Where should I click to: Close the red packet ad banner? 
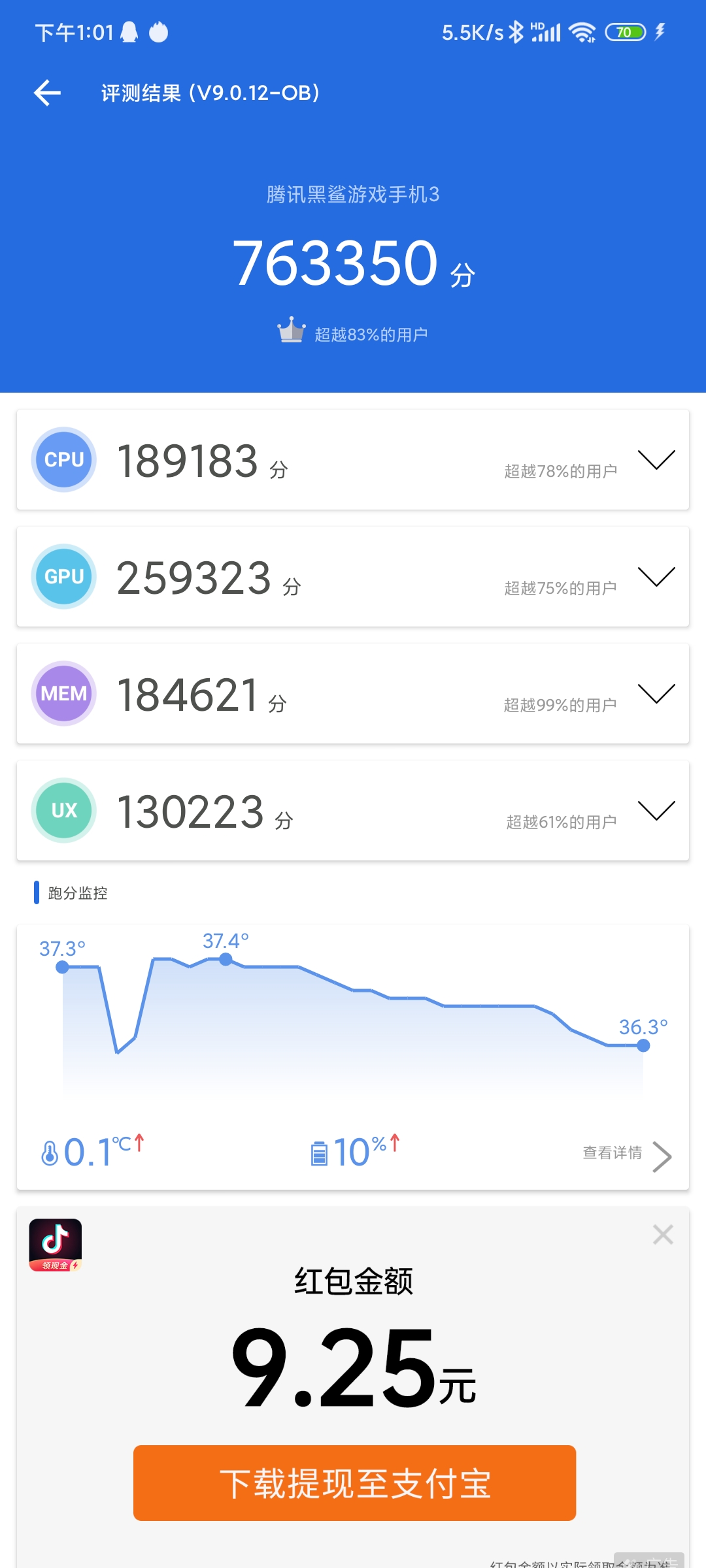(x=663, y=1234)
